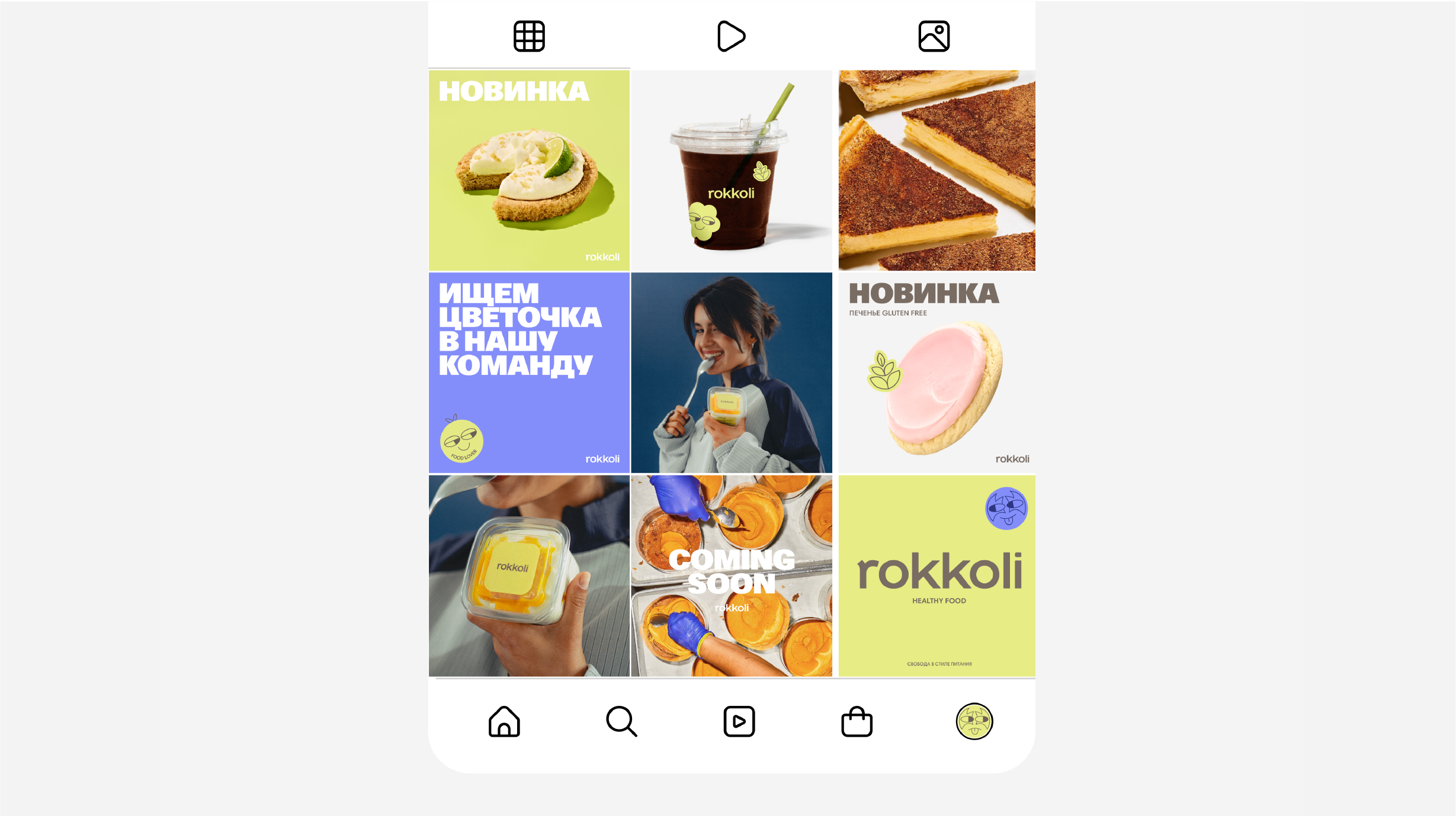Switch to the tagged photos tab
Screen dimensions: 1456x816
point(934,37)
